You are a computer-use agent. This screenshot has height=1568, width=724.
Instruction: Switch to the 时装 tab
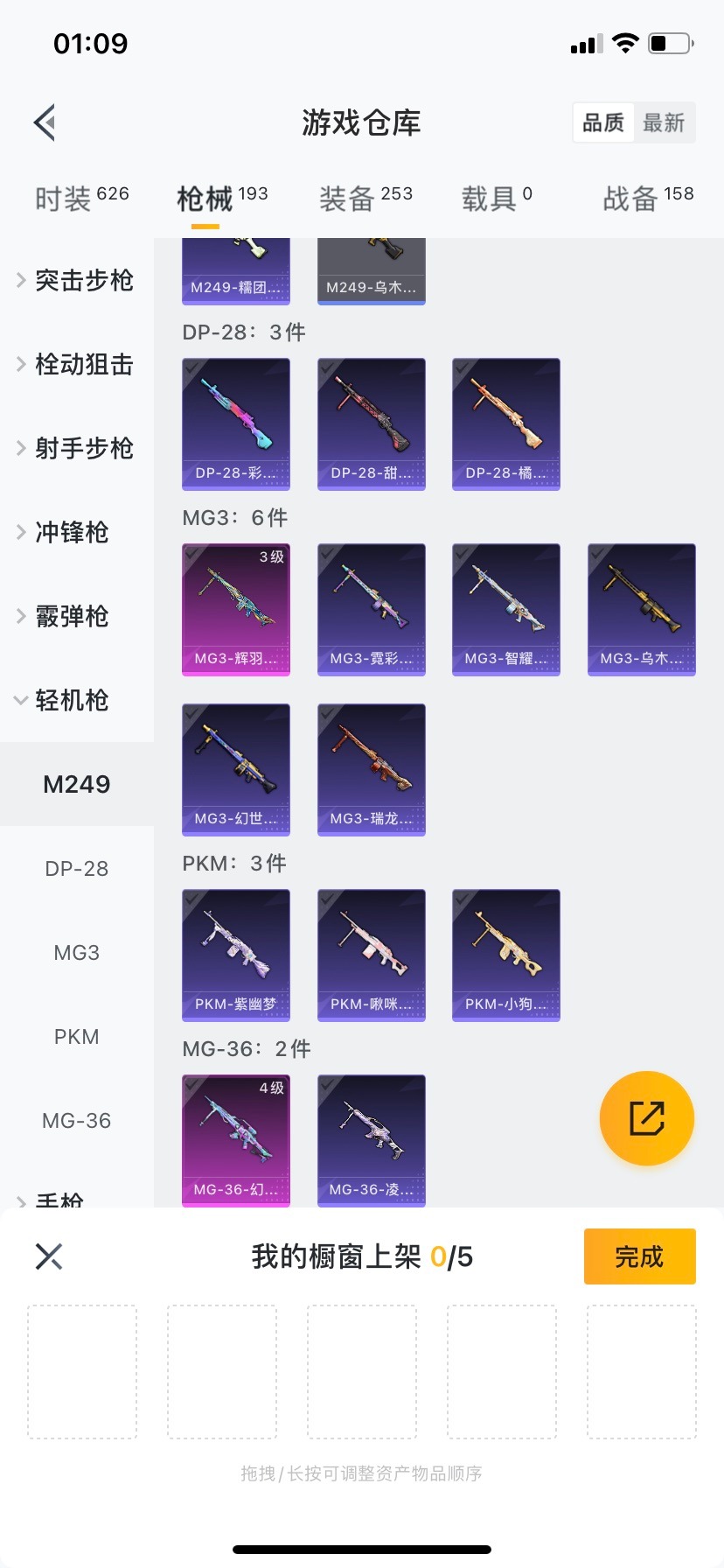point(81,199)
